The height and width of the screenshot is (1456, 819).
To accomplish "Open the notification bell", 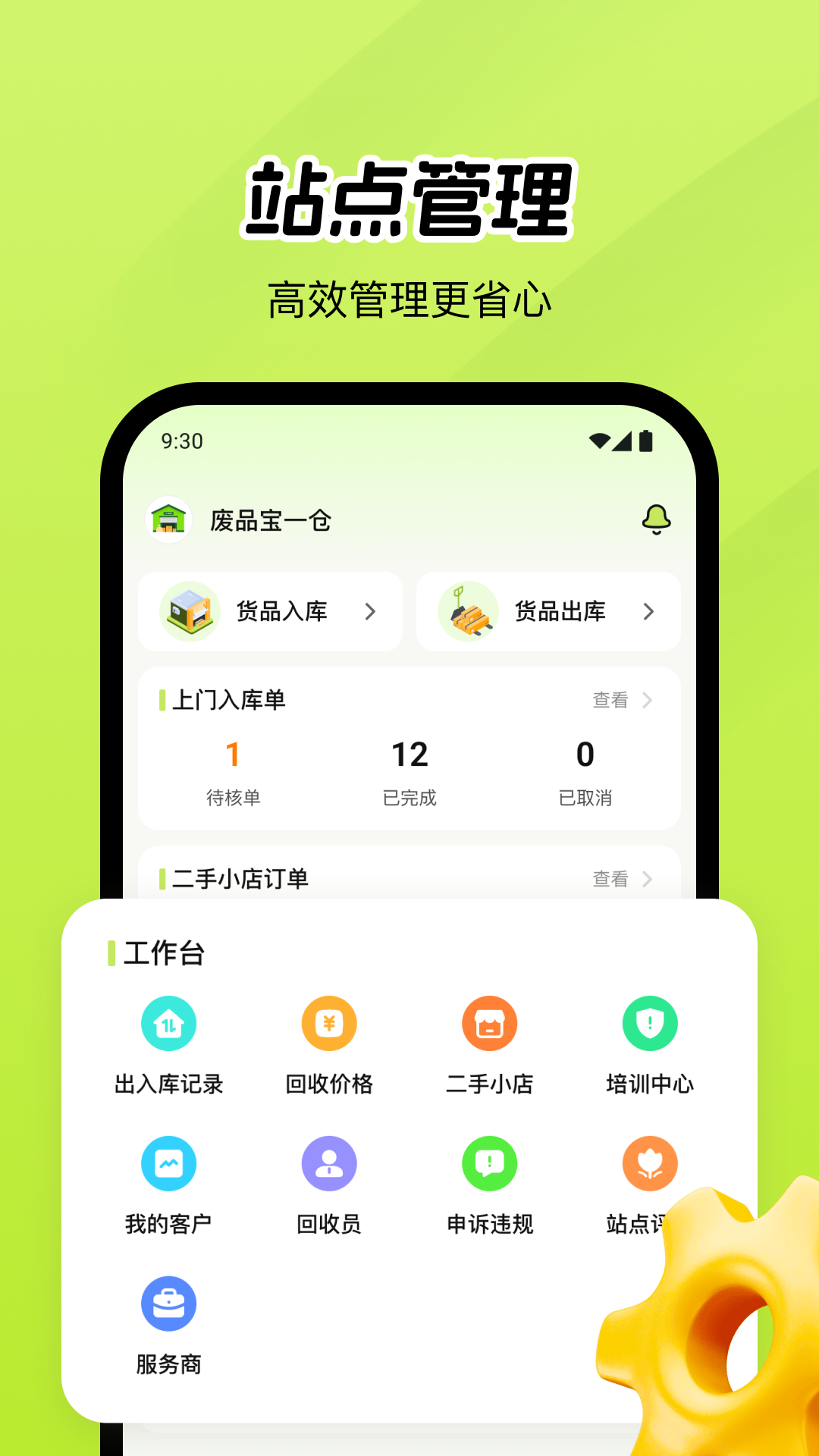I will (657, 520).
